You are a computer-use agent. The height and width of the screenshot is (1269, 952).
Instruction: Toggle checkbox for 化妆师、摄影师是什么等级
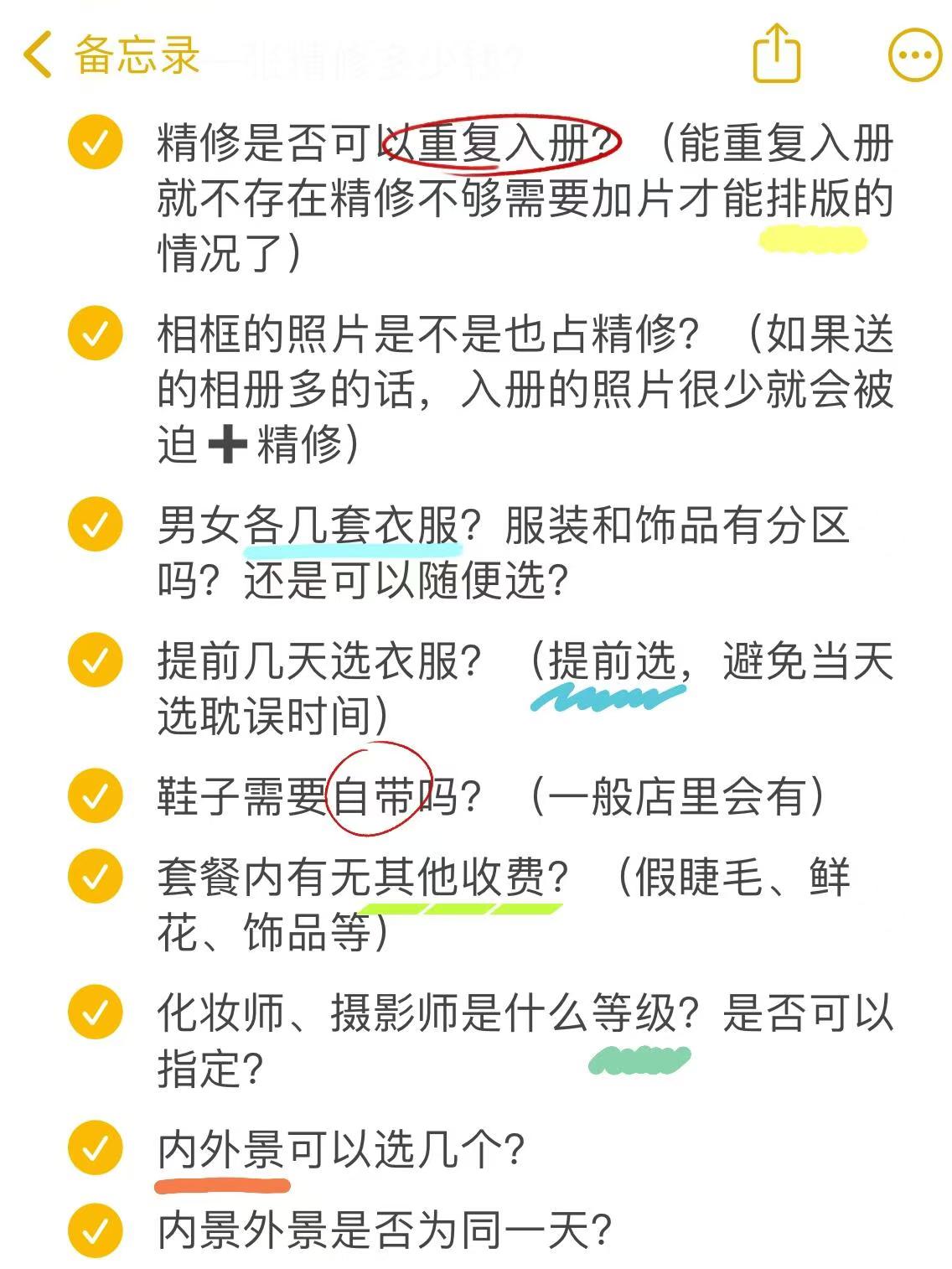[96, 1013]
